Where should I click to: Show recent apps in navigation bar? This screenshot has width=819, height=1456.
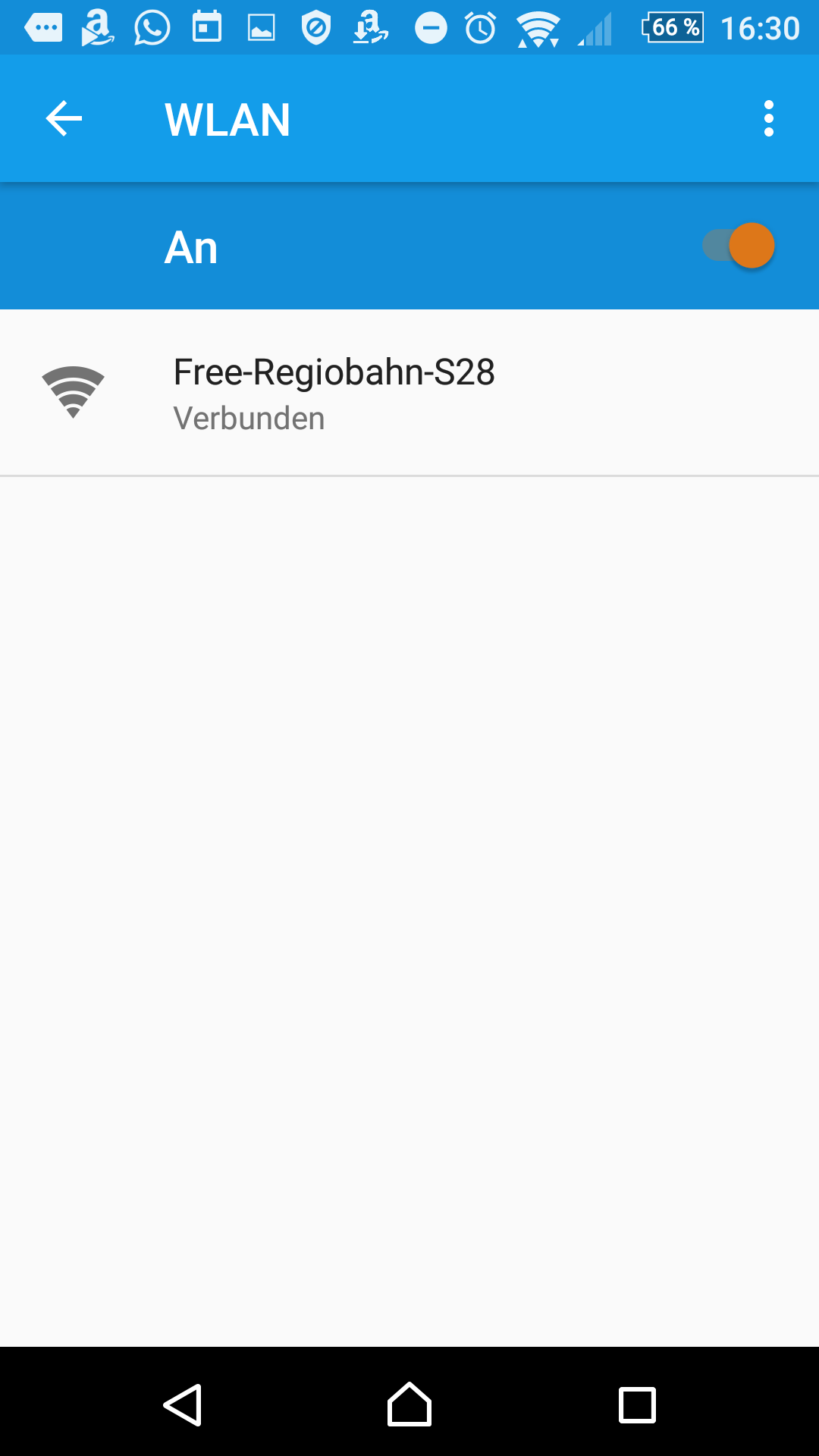(637, 1404)
